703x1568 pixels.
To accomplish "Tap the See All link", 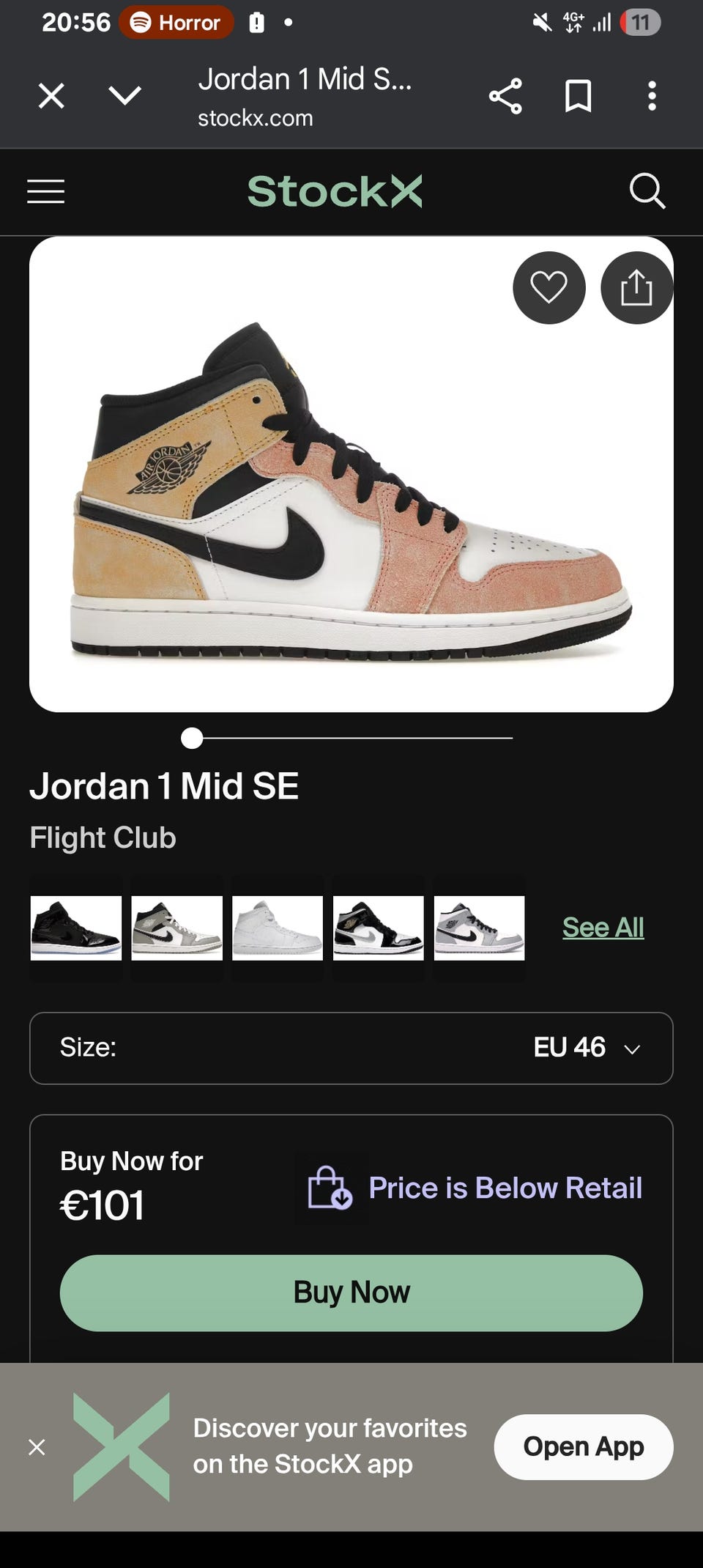I will [x=603, y=928].
